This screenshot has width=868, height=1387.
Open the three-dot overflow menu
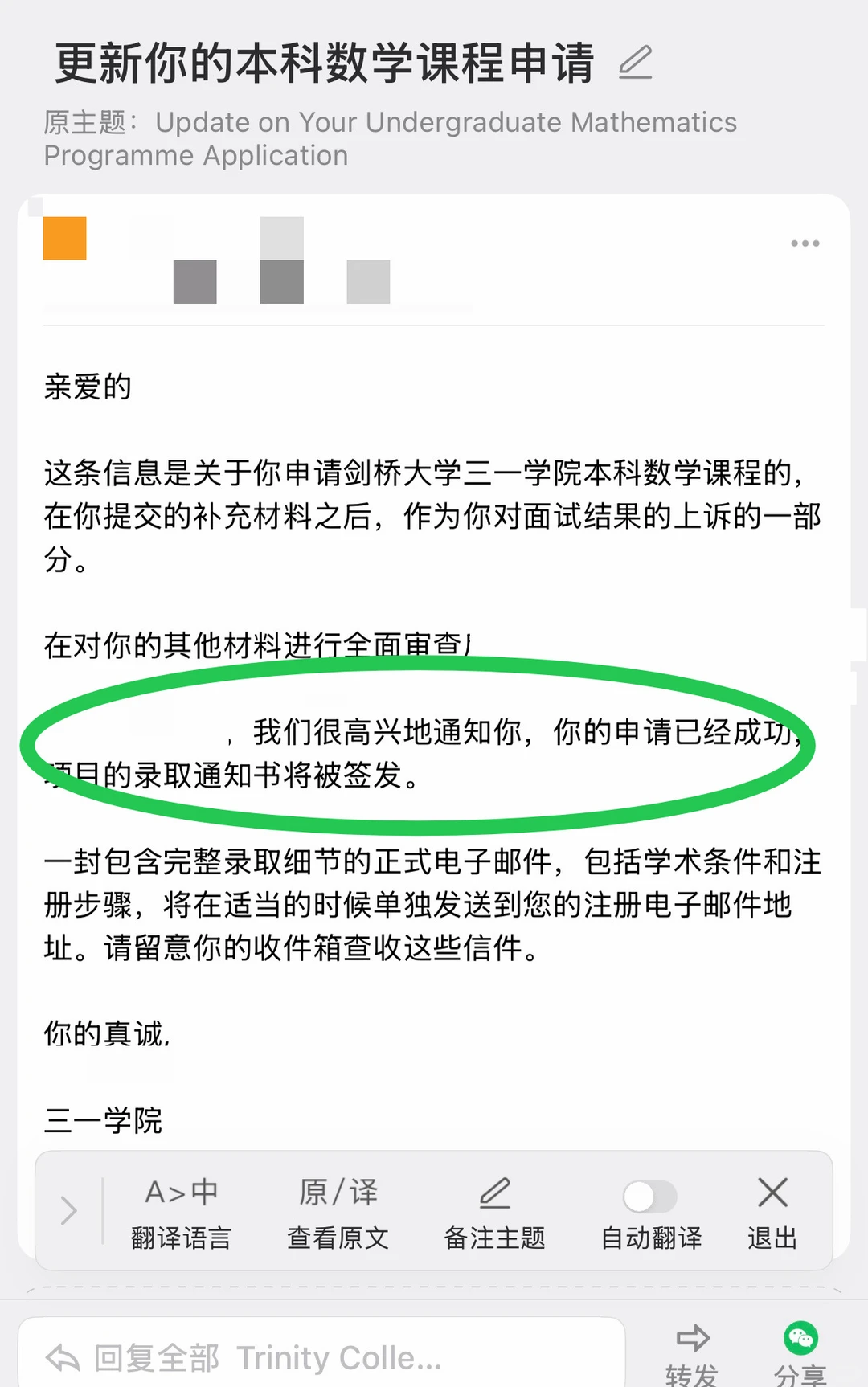click(805, 243)
